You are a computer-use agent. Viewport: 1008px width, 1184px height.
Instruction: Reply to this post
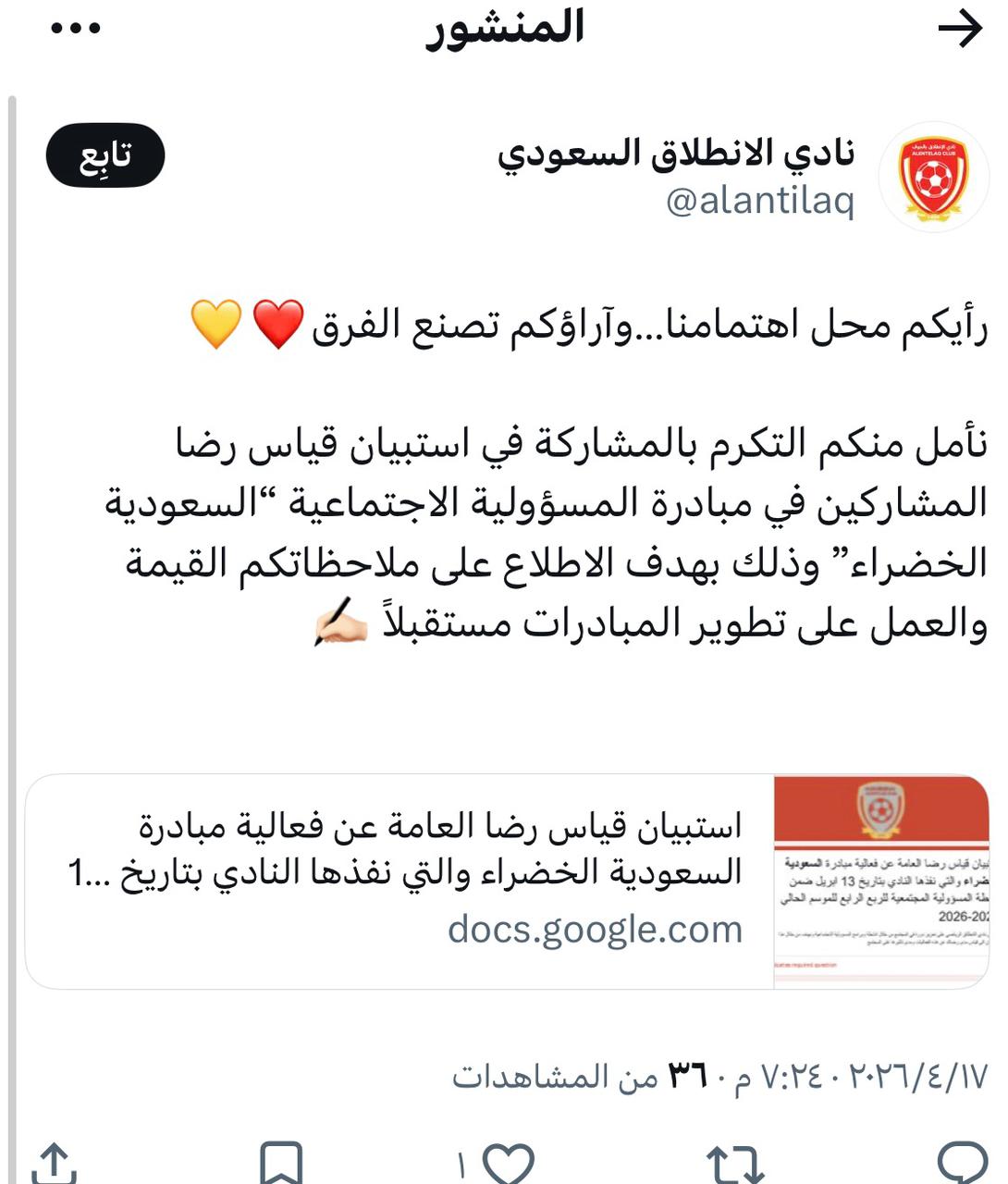(962, 1163)
